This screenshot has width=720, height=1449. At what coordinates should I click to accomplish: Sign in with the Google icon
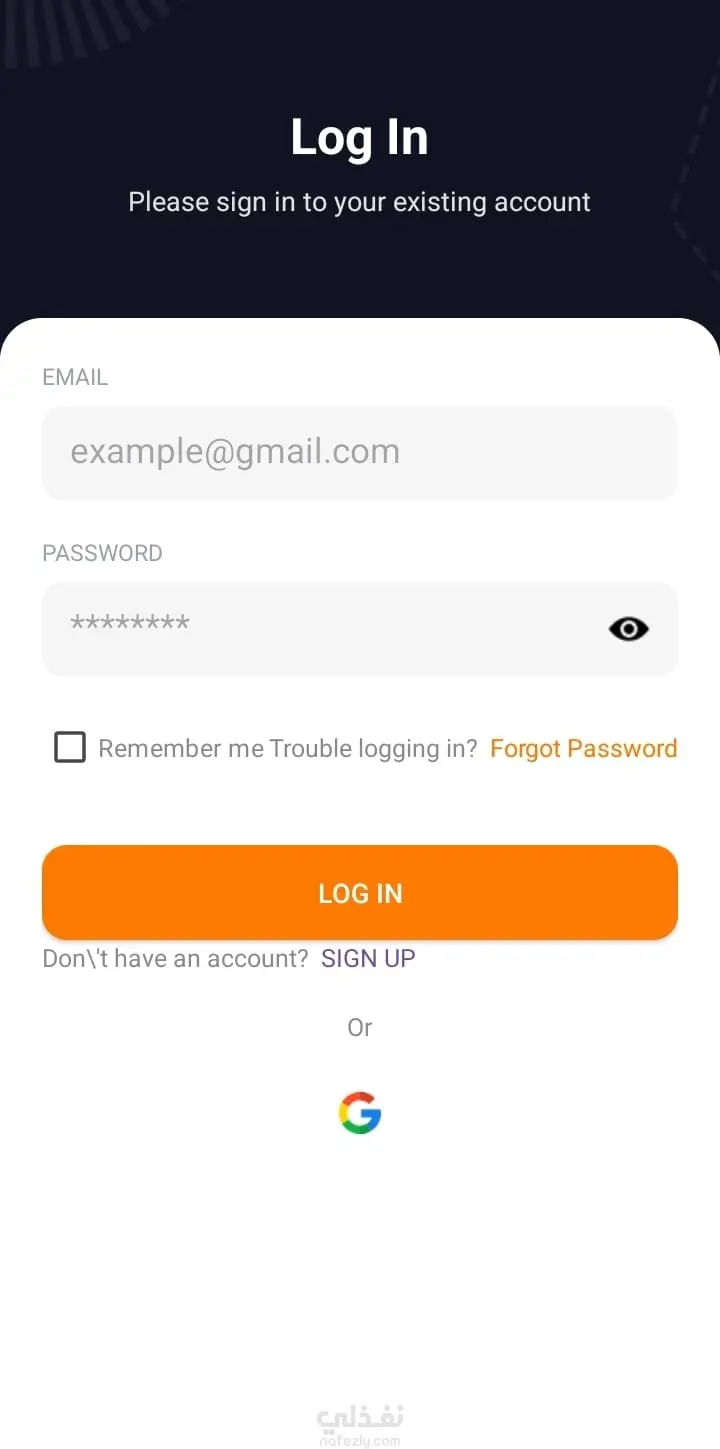pos(360,1113)
